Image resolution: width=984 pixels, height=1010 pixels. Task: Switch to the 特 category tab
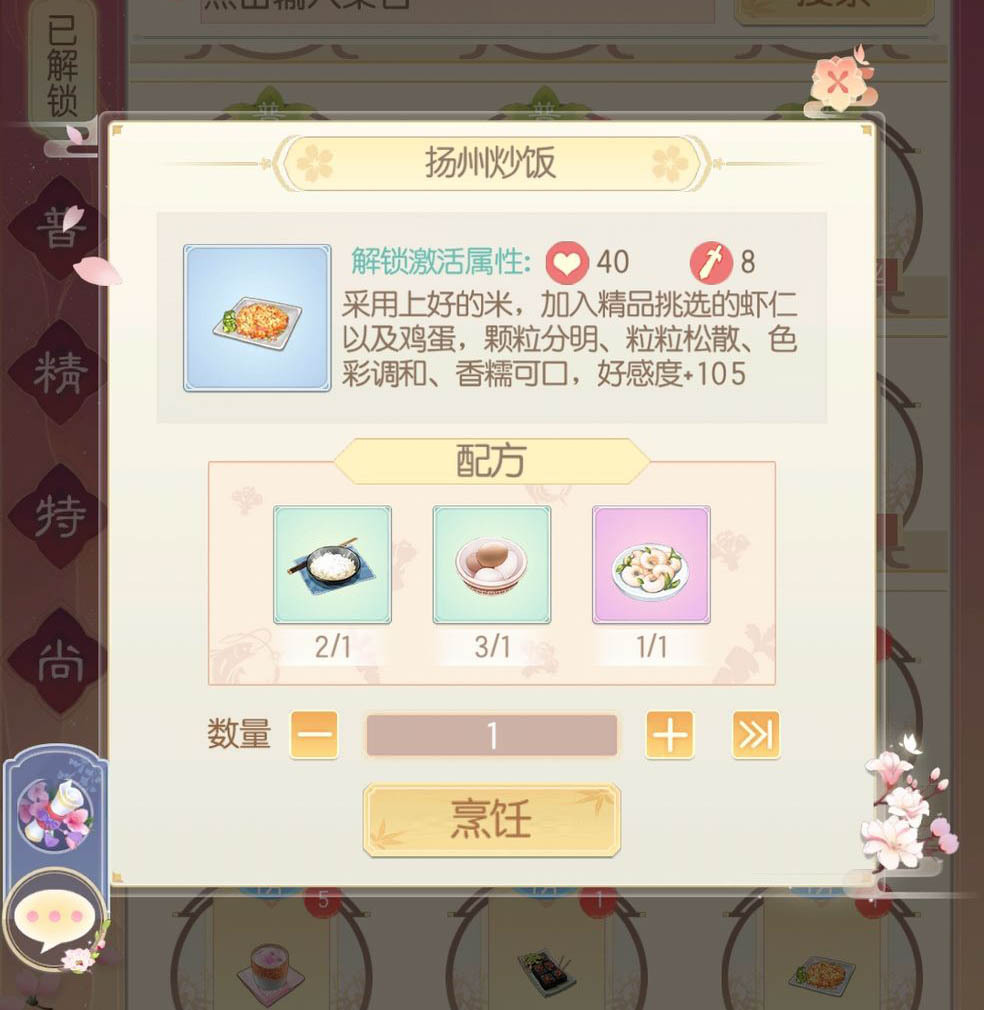pos(60,517)
